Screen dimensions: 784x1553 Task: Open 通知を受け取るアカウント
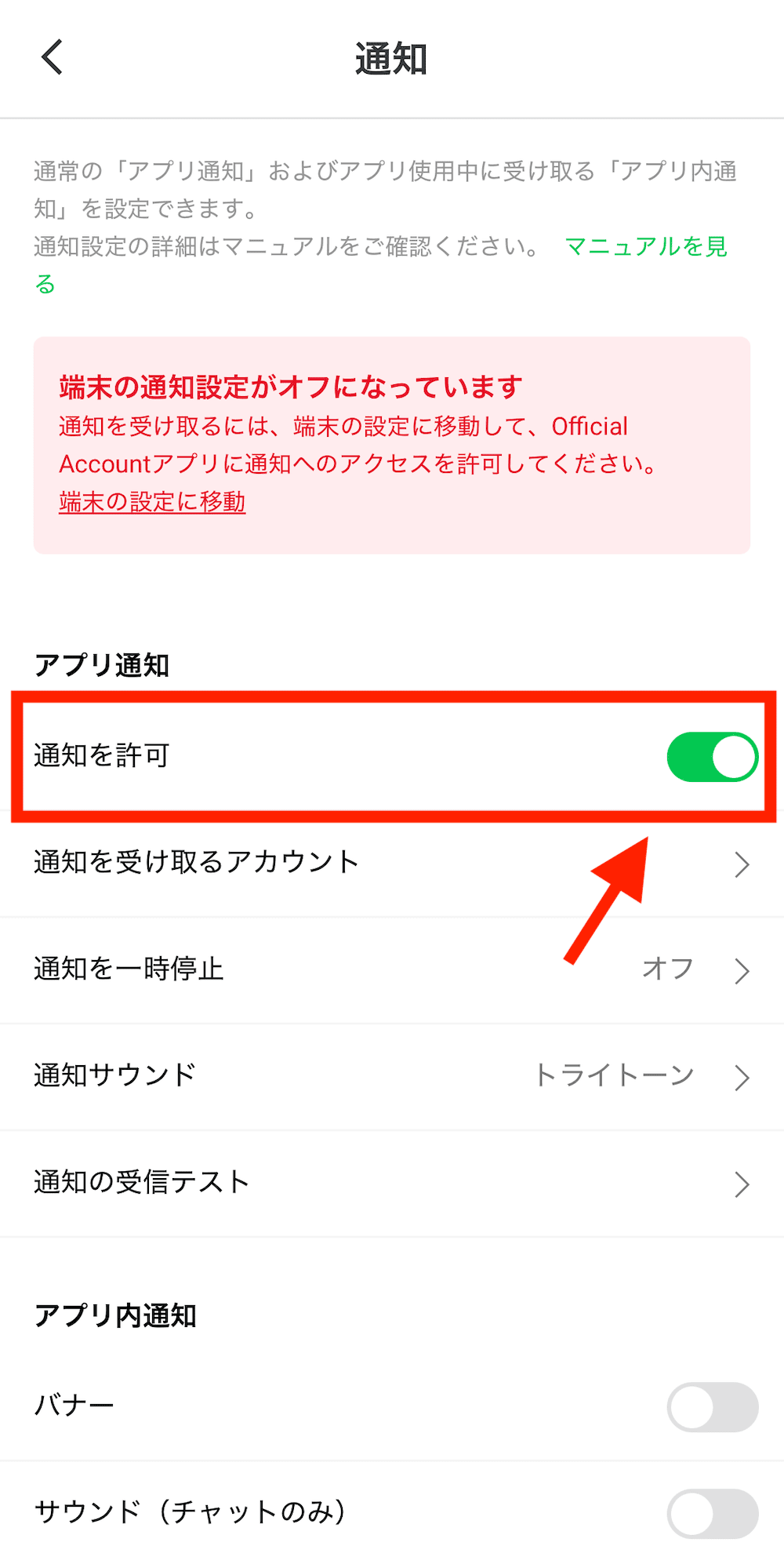pyautogui.click(x=392, y=863)
